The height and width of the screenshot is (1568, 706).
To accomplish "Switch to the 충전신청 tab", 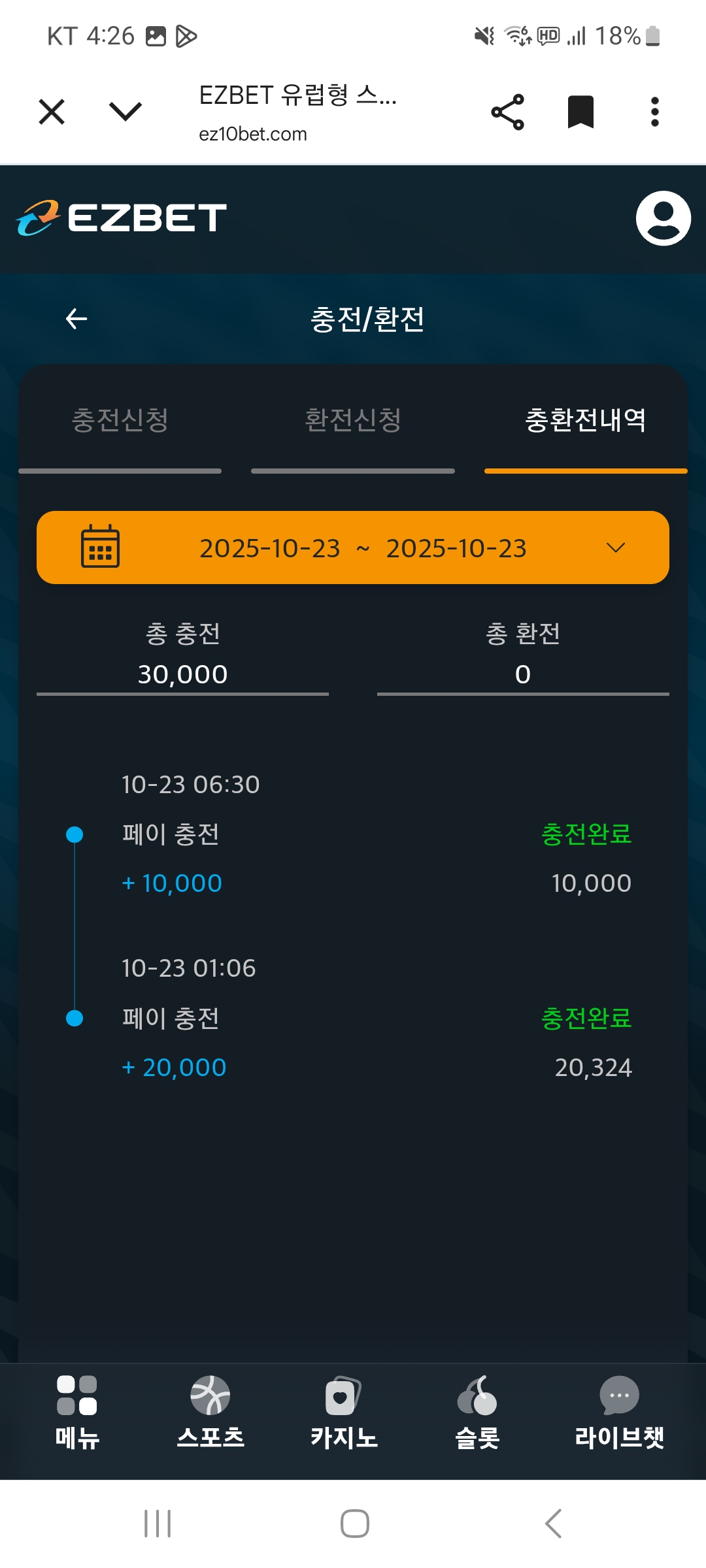I will point(120,420).
